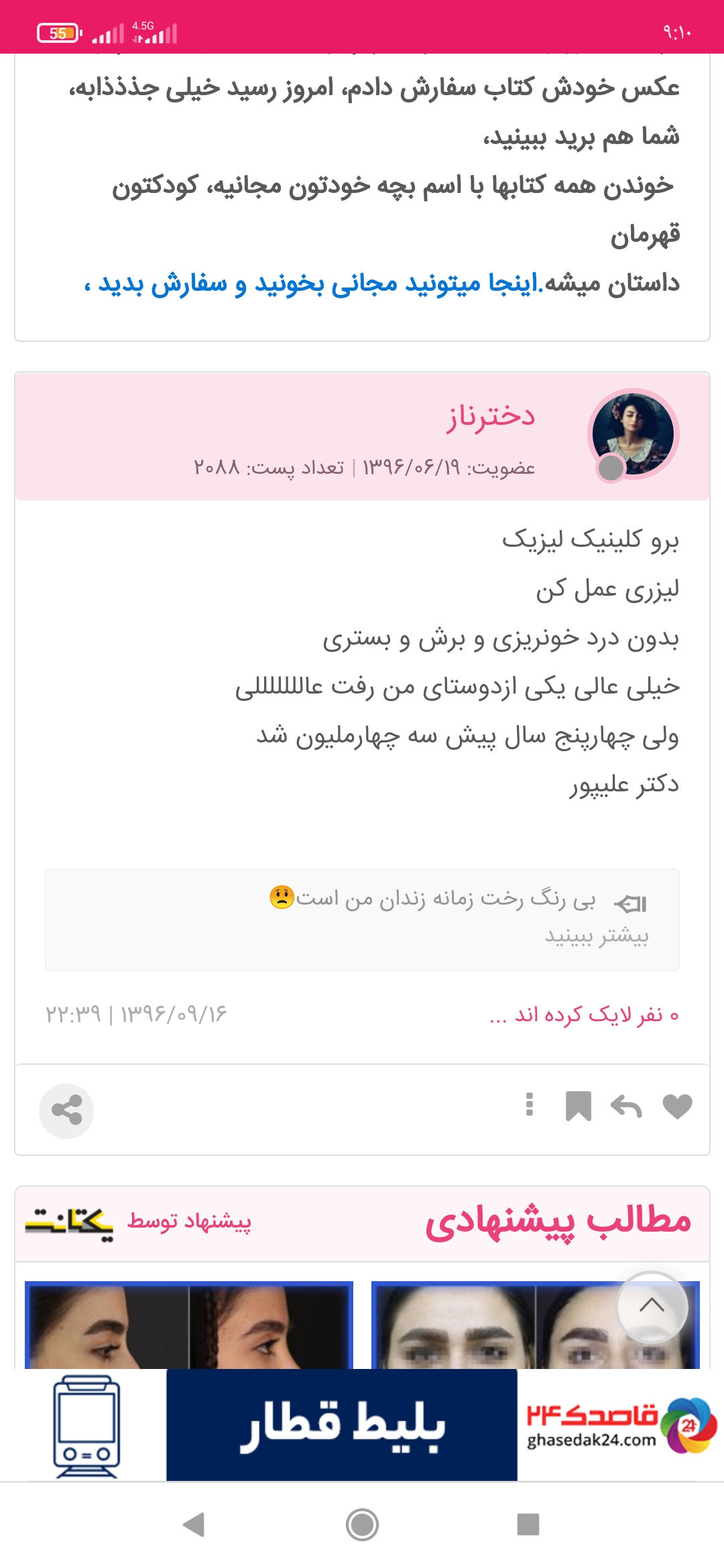
Task: Like the post by دخترناز
Action: (x=677, y=1106)
